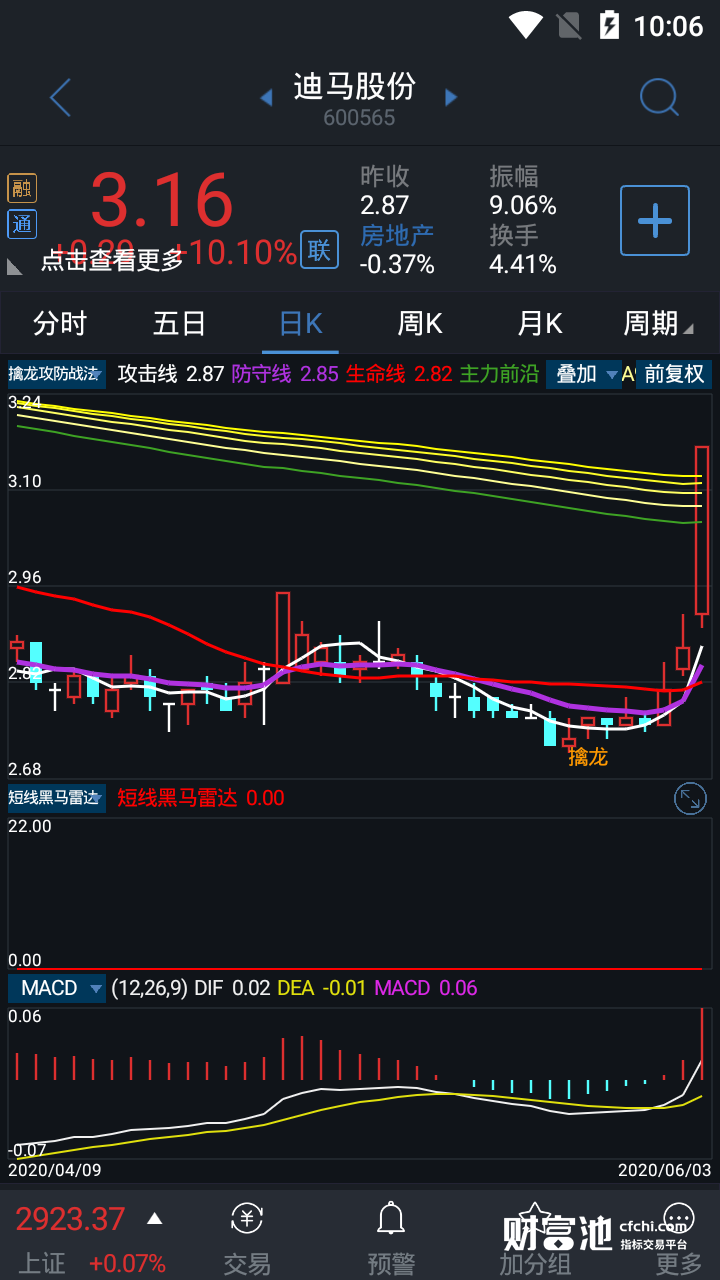Switch to the next stock arrow
The image size is (720, 1280).
pos(451,98)
